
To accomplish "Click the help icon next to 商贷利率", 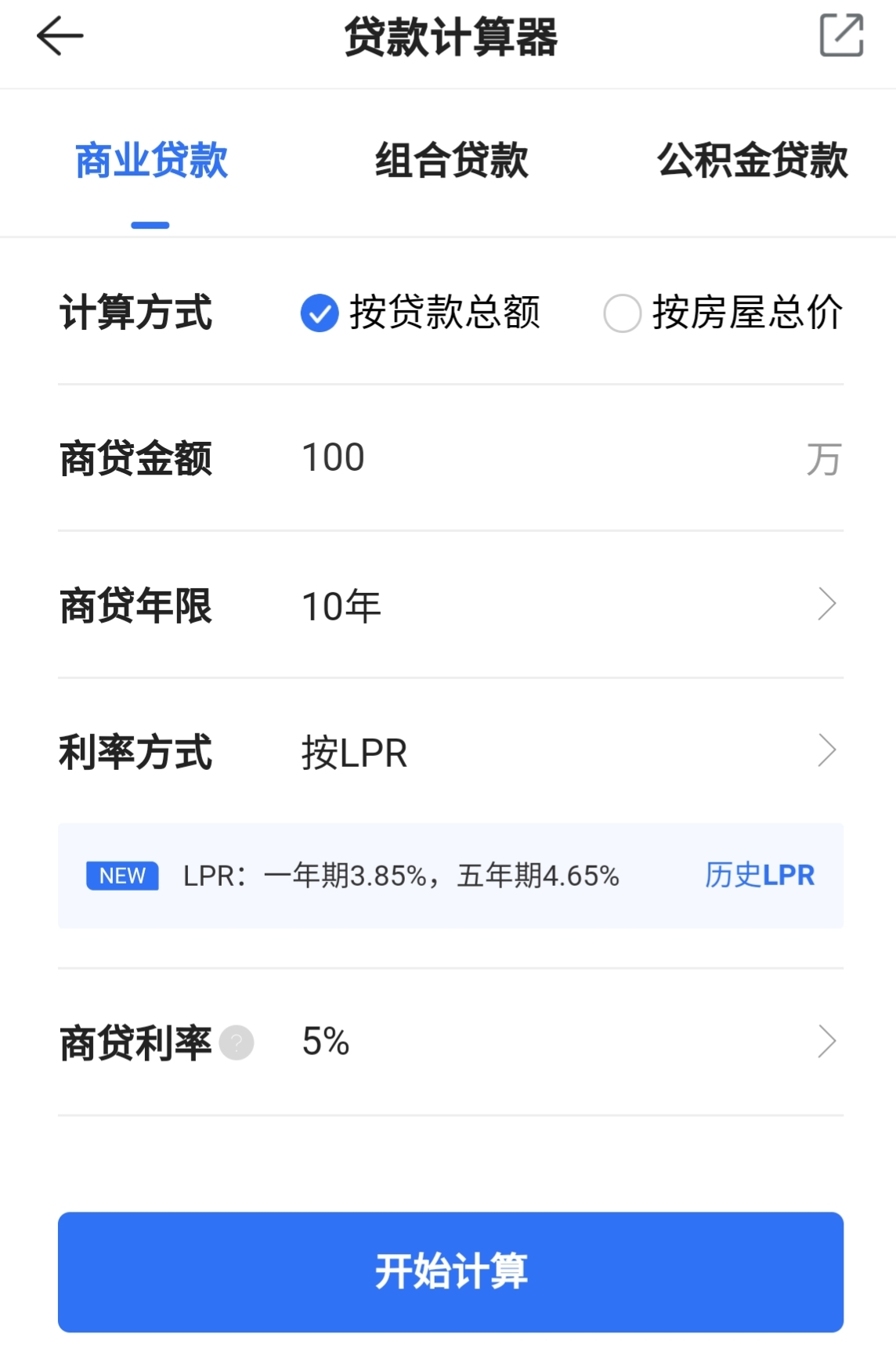I will [237, 1042].
